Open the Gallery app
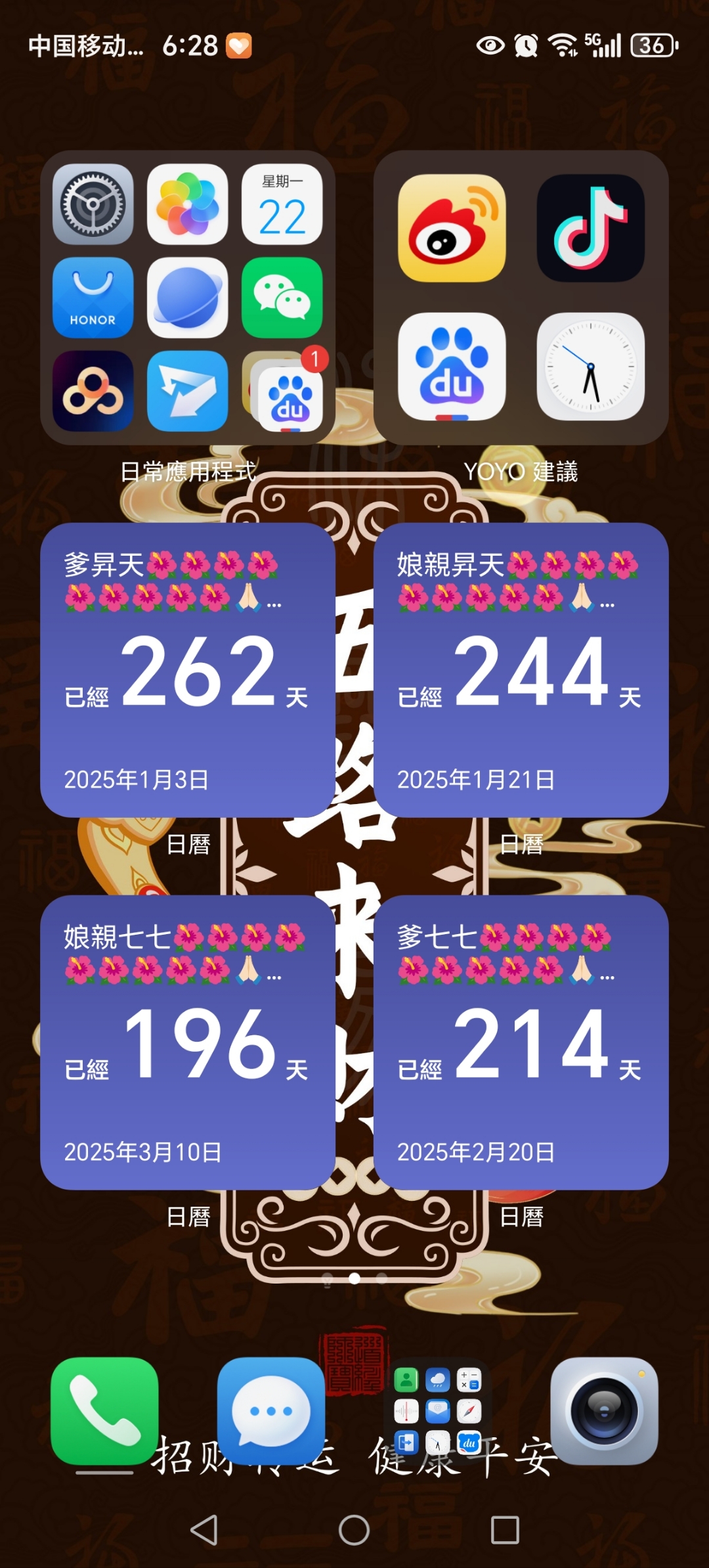Viewport: 709px width, 1568px height. [186, 206]
